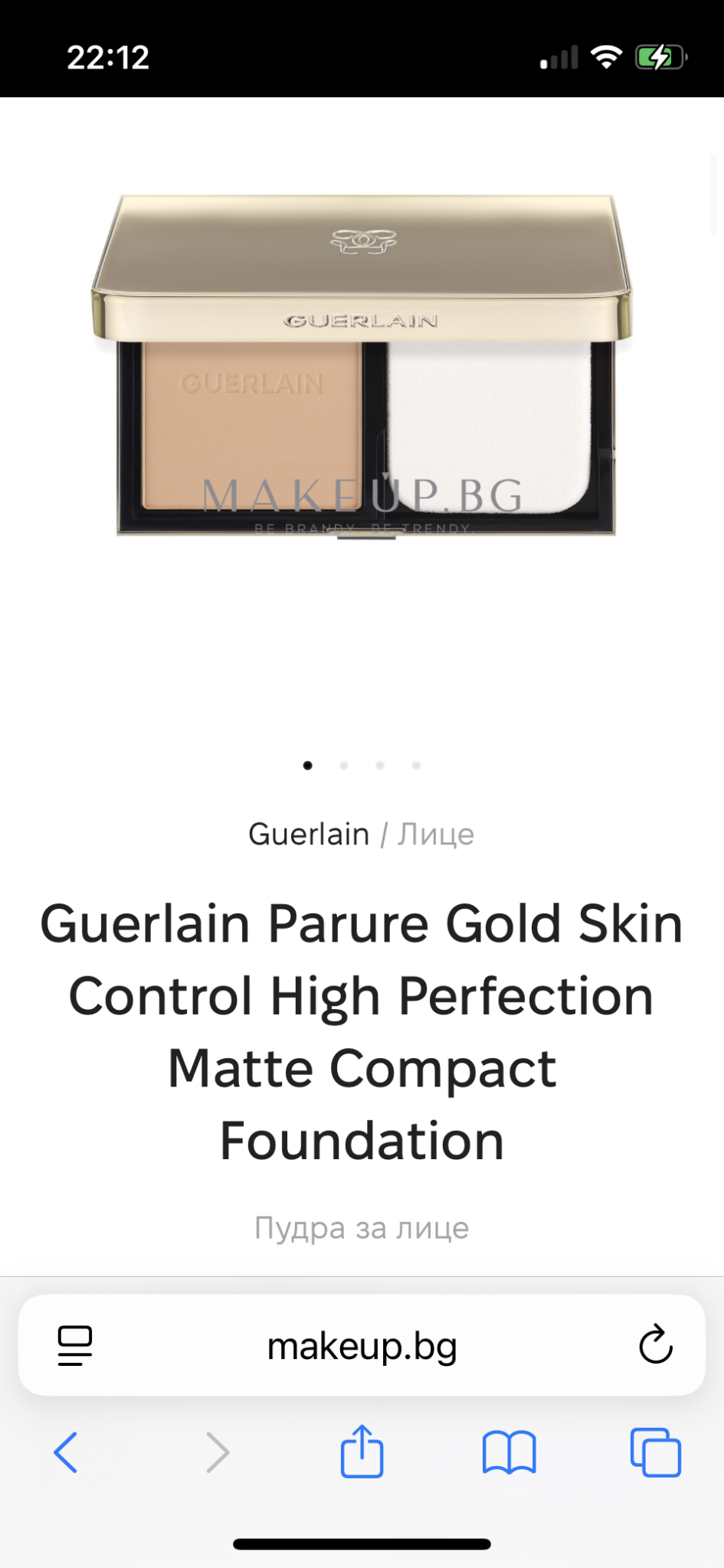Viewport: 724px width, 1568px height.
Task: Open Safari bookmarks
Action: pyautogui.click(x=509, y=1452)
